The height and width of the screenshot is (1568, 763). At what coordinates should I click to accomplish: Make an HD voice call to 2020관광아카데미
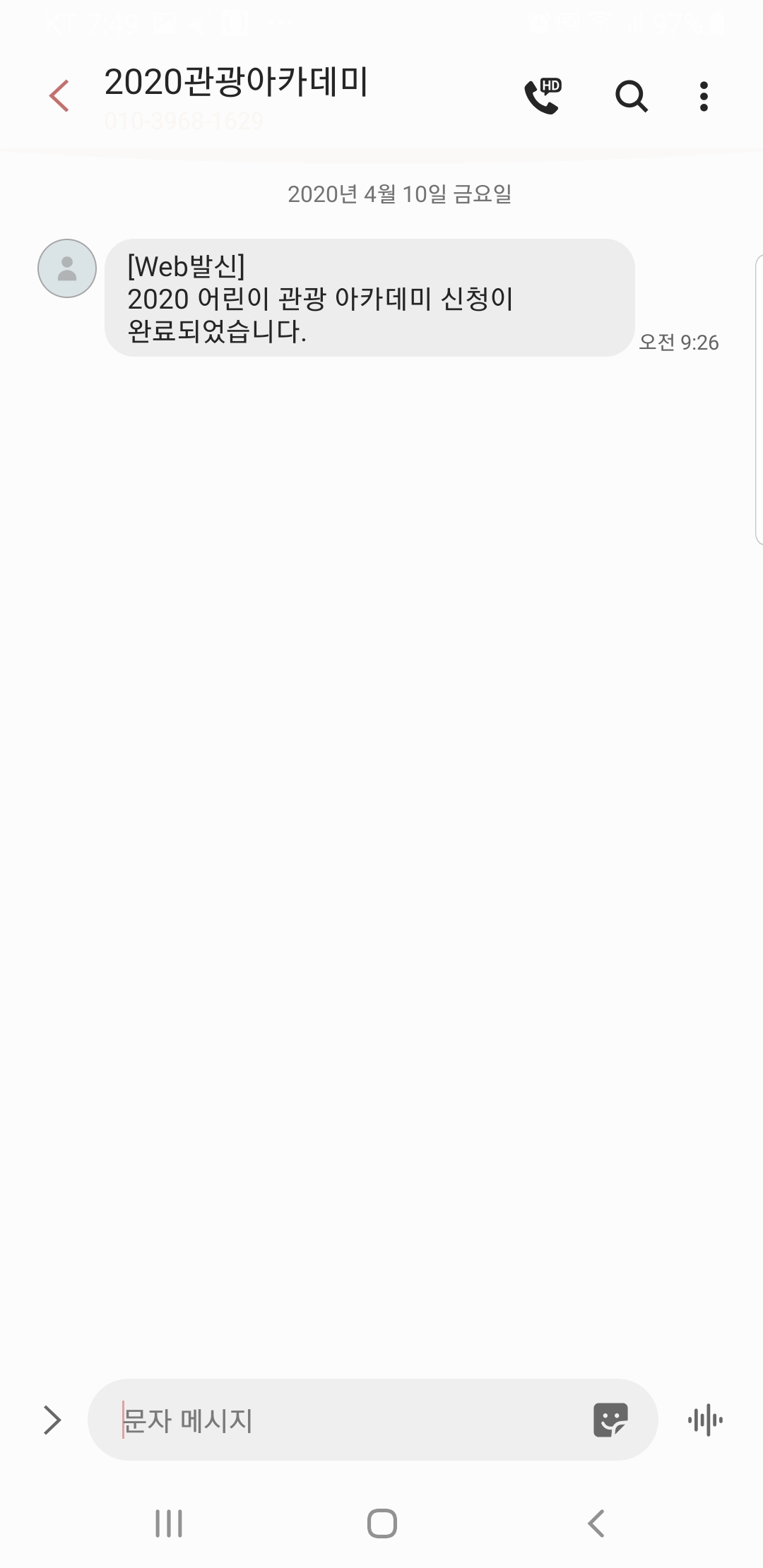pos(543,97)
